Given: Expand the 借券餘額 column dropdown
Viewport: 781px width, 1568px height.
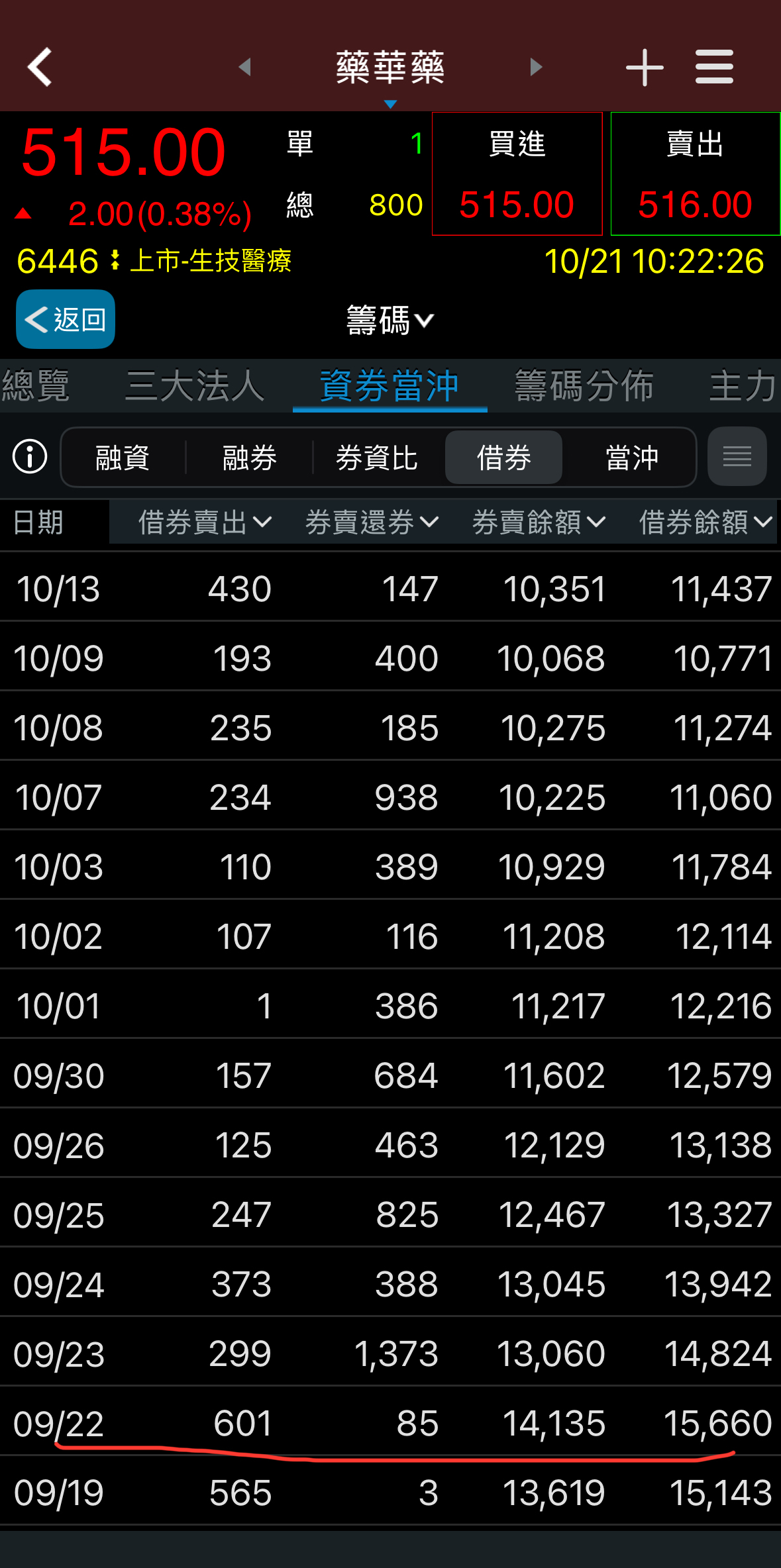Looking at the screenshot, I should tap(705, 522).
